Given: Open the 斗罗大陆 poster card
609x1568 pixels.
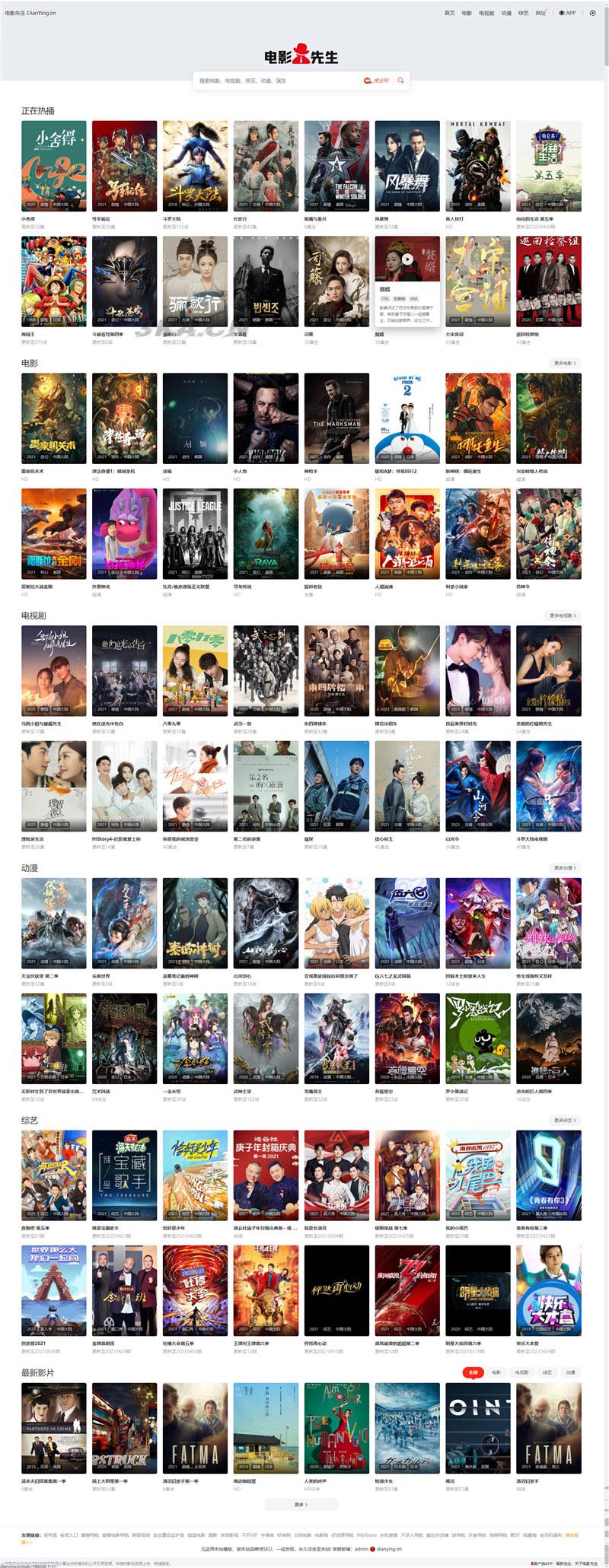Looking at the screenshot, I should point(195,166).
